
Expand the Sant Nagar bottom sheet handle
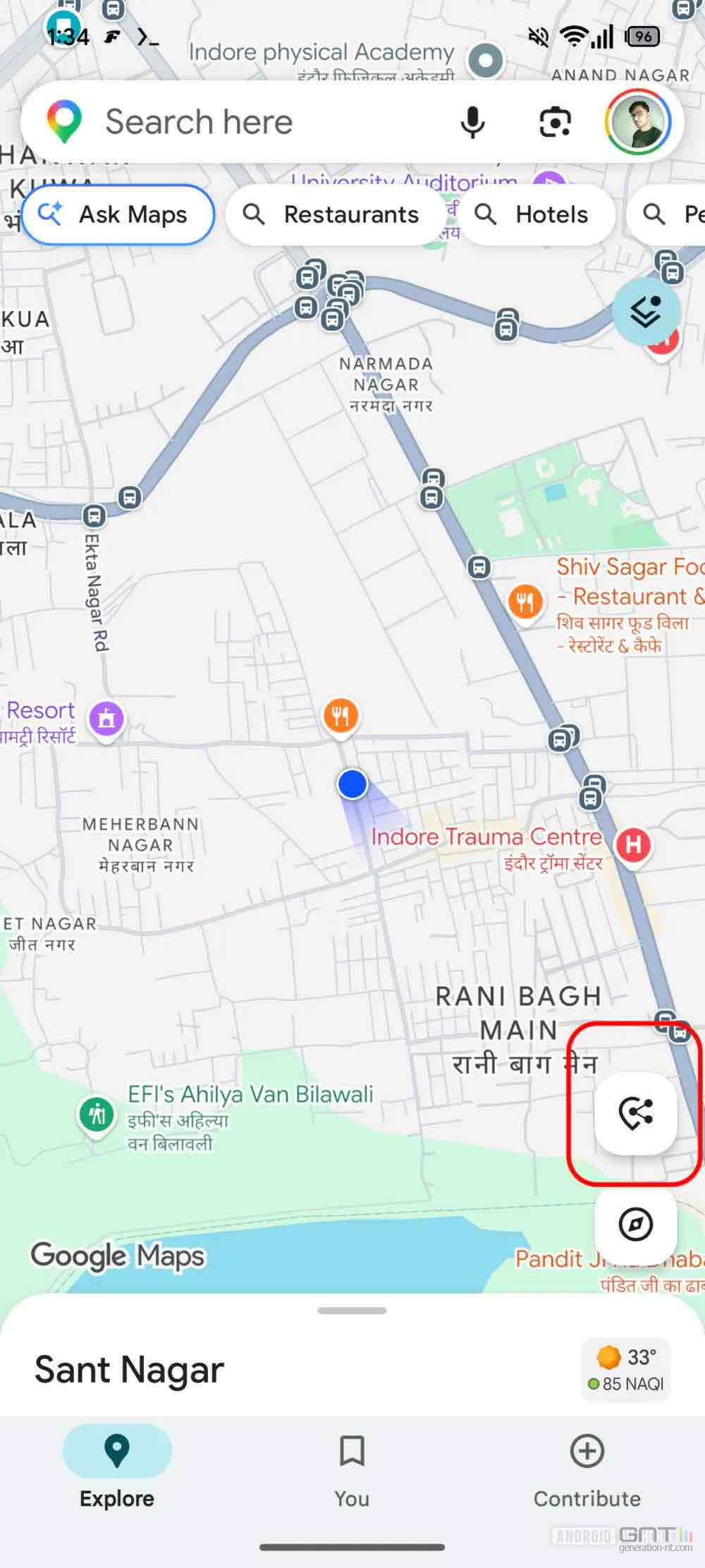(352, 1311)
